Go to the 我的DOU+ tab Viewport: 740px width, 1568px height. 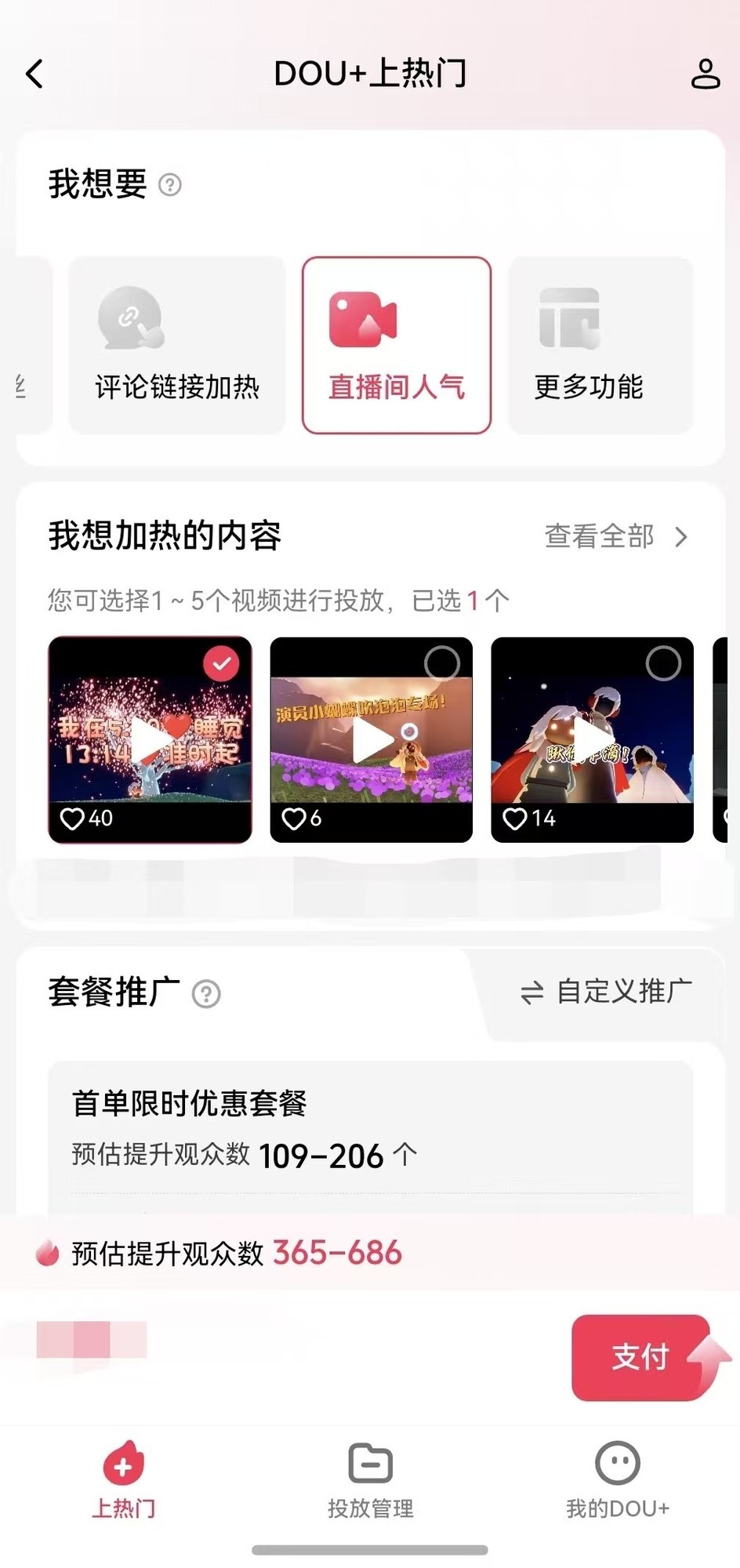(617, 1479)
